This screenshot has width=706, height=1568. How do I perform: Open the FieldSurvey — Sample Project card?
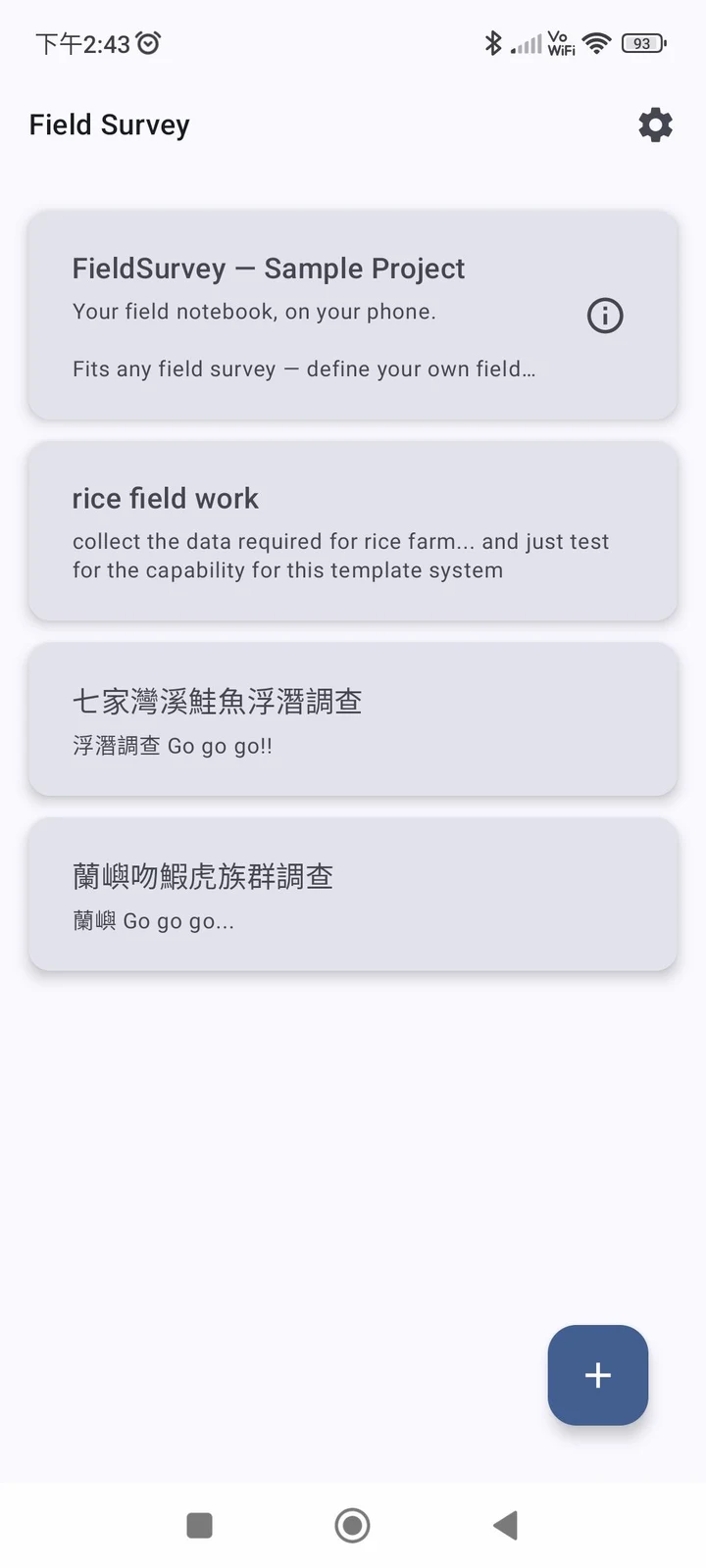click(x=353, y=316)
